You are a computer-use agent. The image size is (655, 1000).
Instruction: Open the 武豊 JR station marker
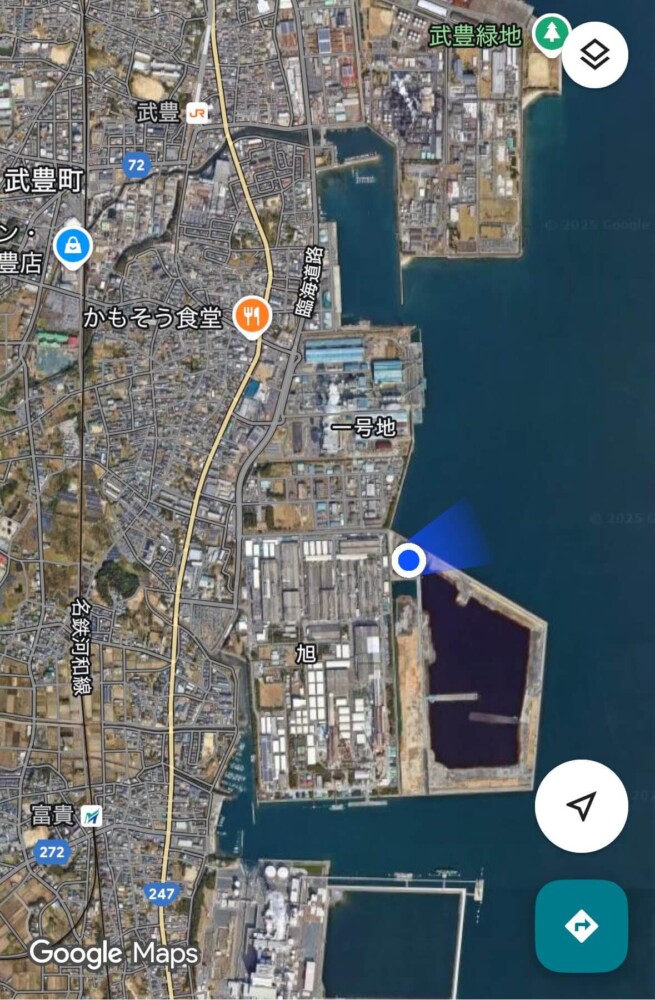click(x=198, y=113)
